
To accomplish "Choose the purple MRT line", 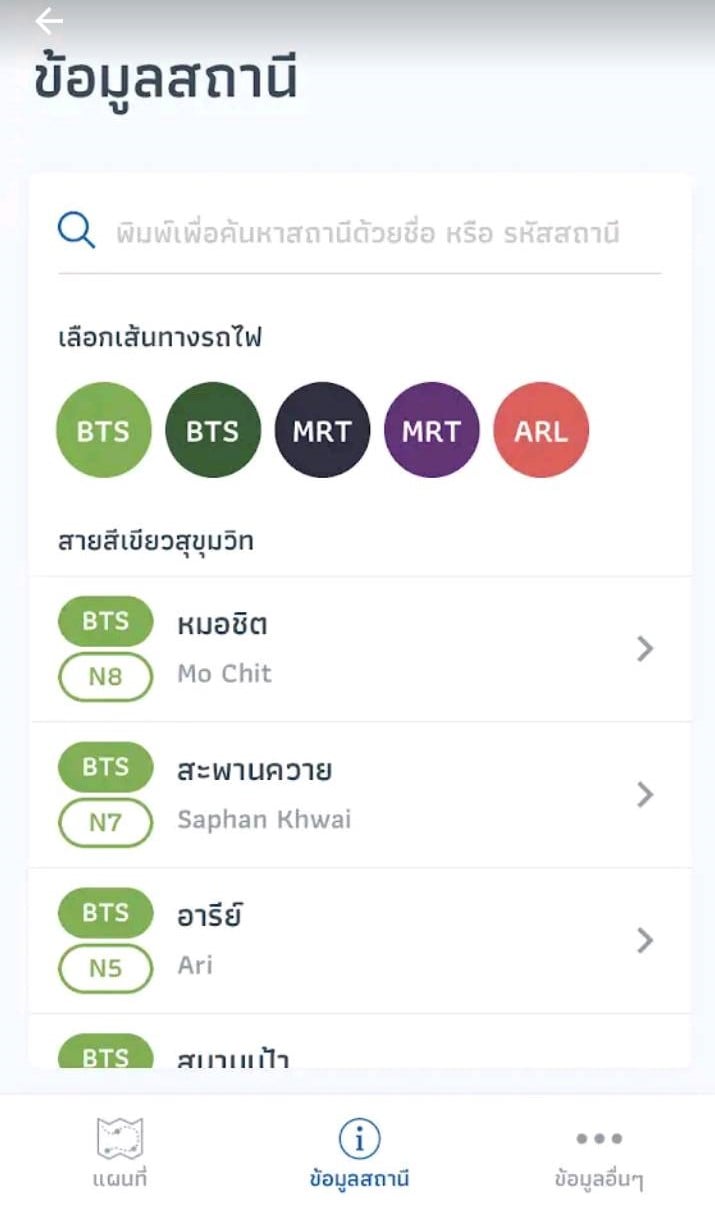I will point(431,430).
